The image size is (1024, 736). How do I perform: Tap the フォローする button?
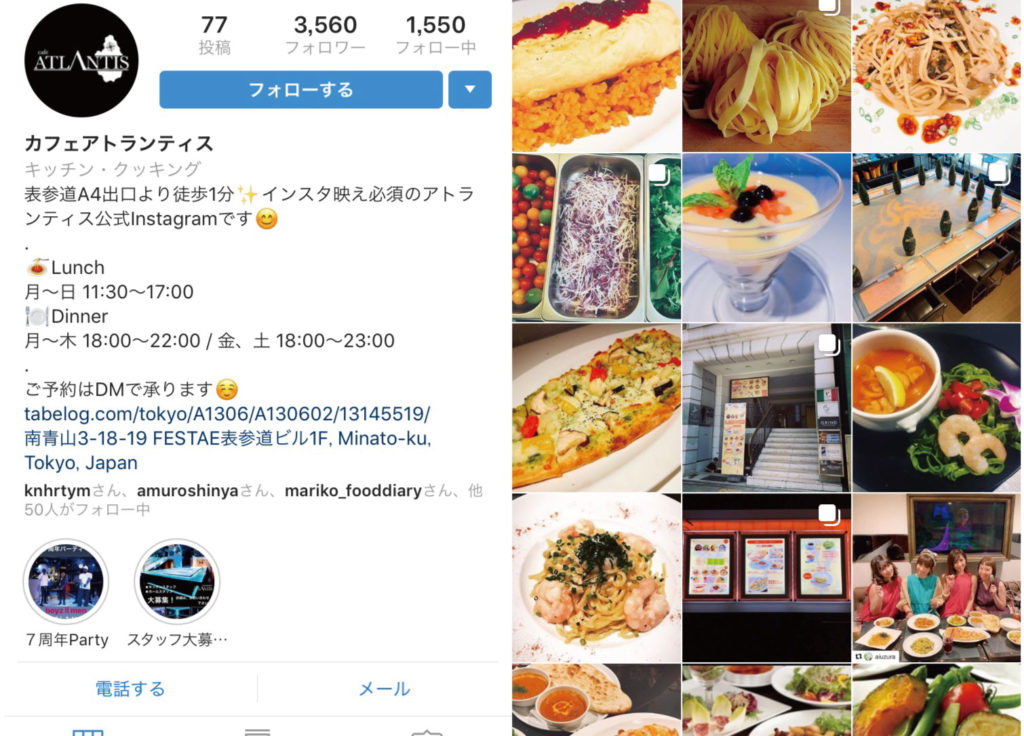pos(300,90)
